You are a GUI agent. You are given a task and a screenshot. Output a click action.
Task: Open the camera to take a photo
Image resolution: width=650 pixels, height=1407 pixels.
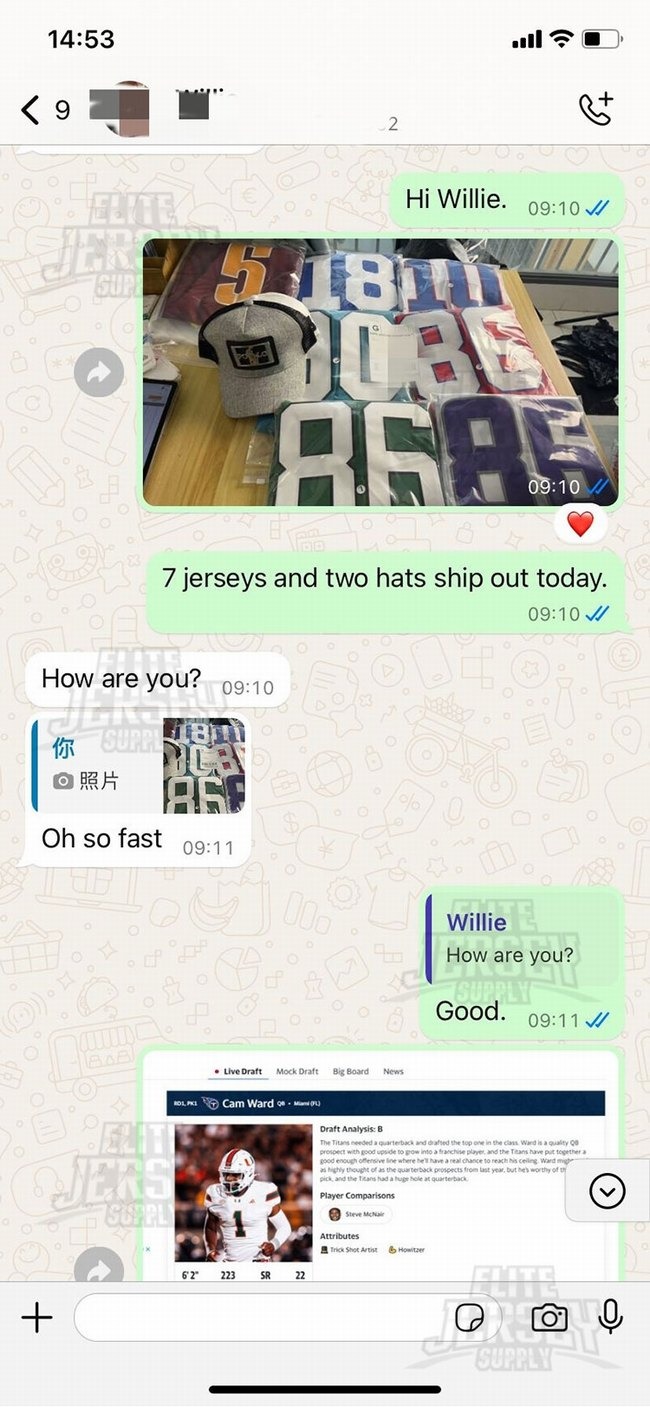(549, 1318)
